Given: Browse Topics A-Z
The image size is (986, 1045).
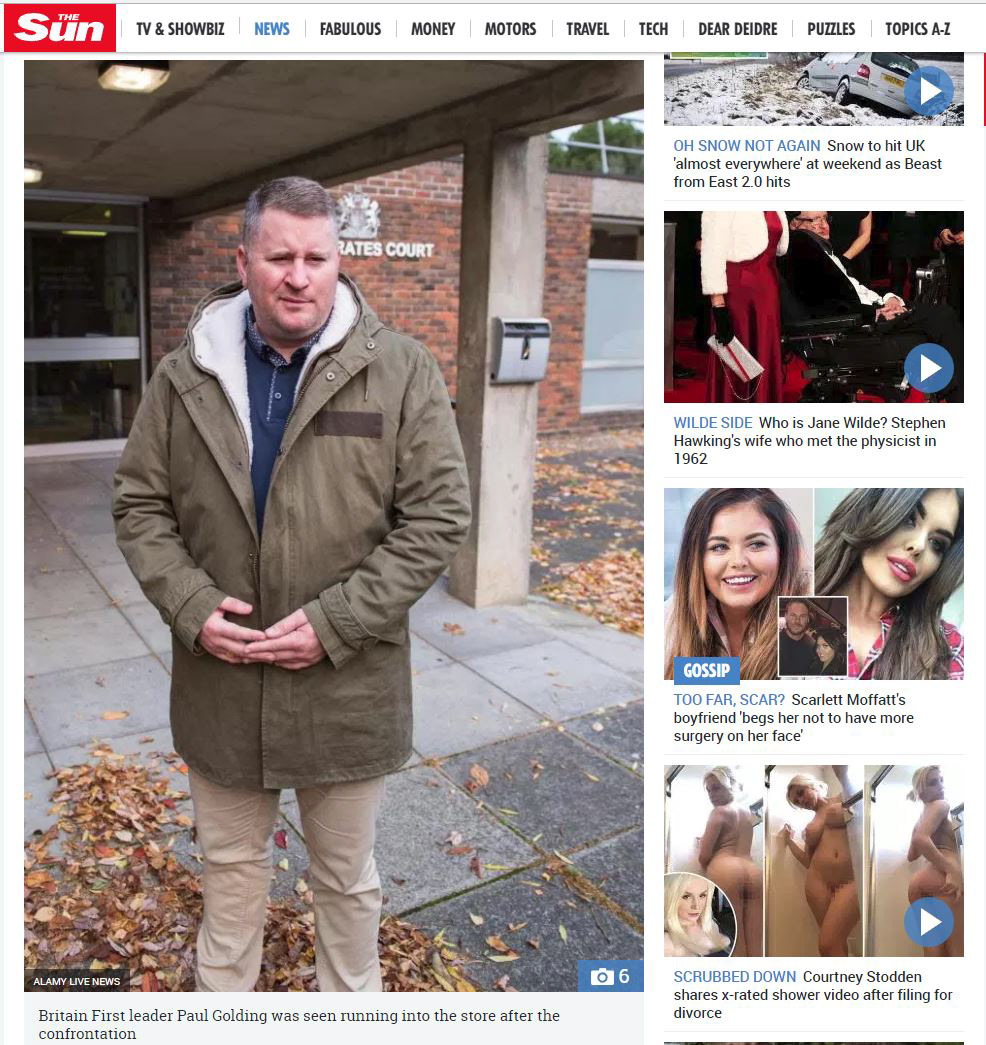Looking at the screenshot, I should [917, 29].
